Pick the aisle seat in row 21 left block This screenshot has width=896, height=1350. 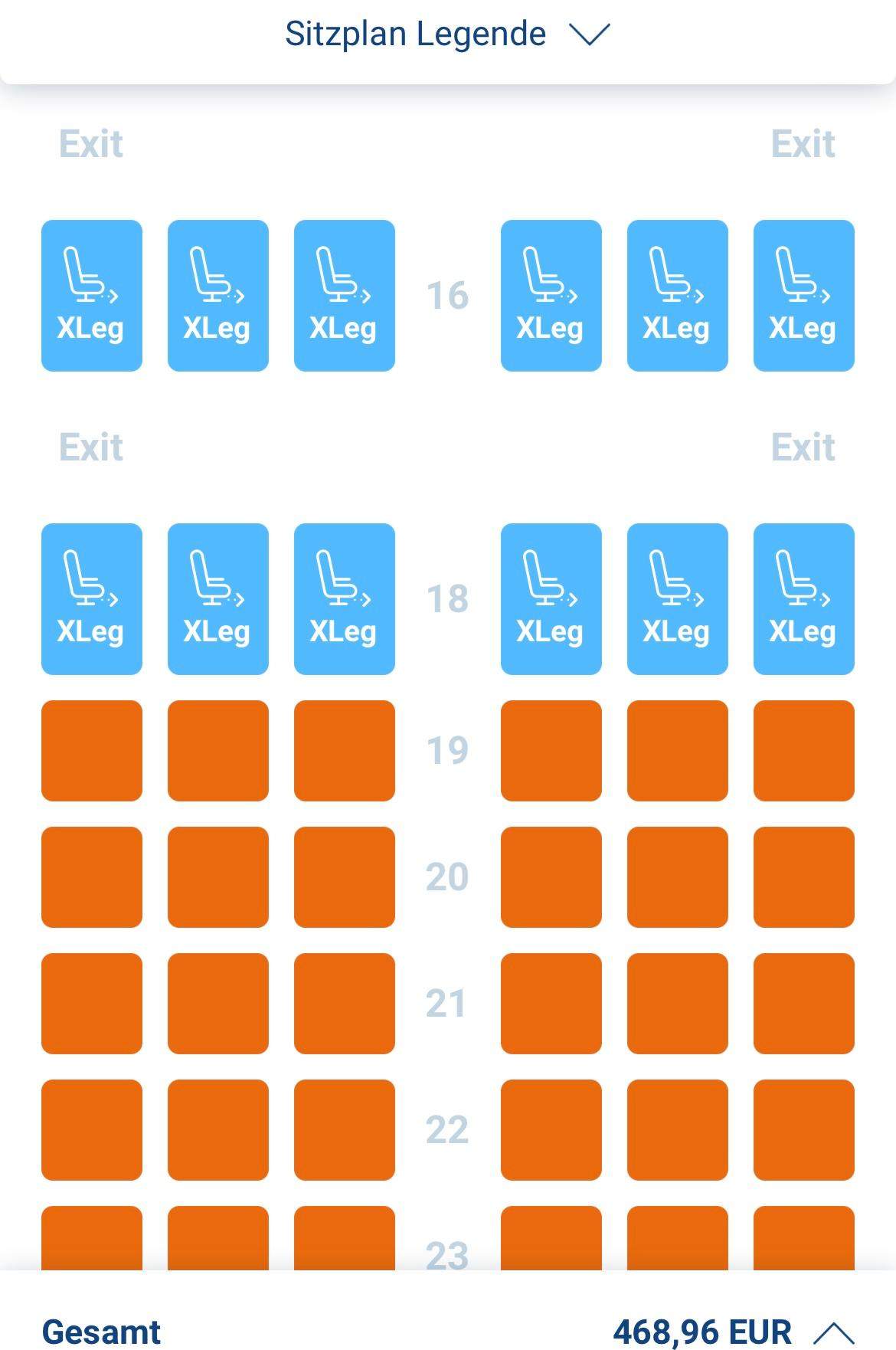[x=344, y=1004]
